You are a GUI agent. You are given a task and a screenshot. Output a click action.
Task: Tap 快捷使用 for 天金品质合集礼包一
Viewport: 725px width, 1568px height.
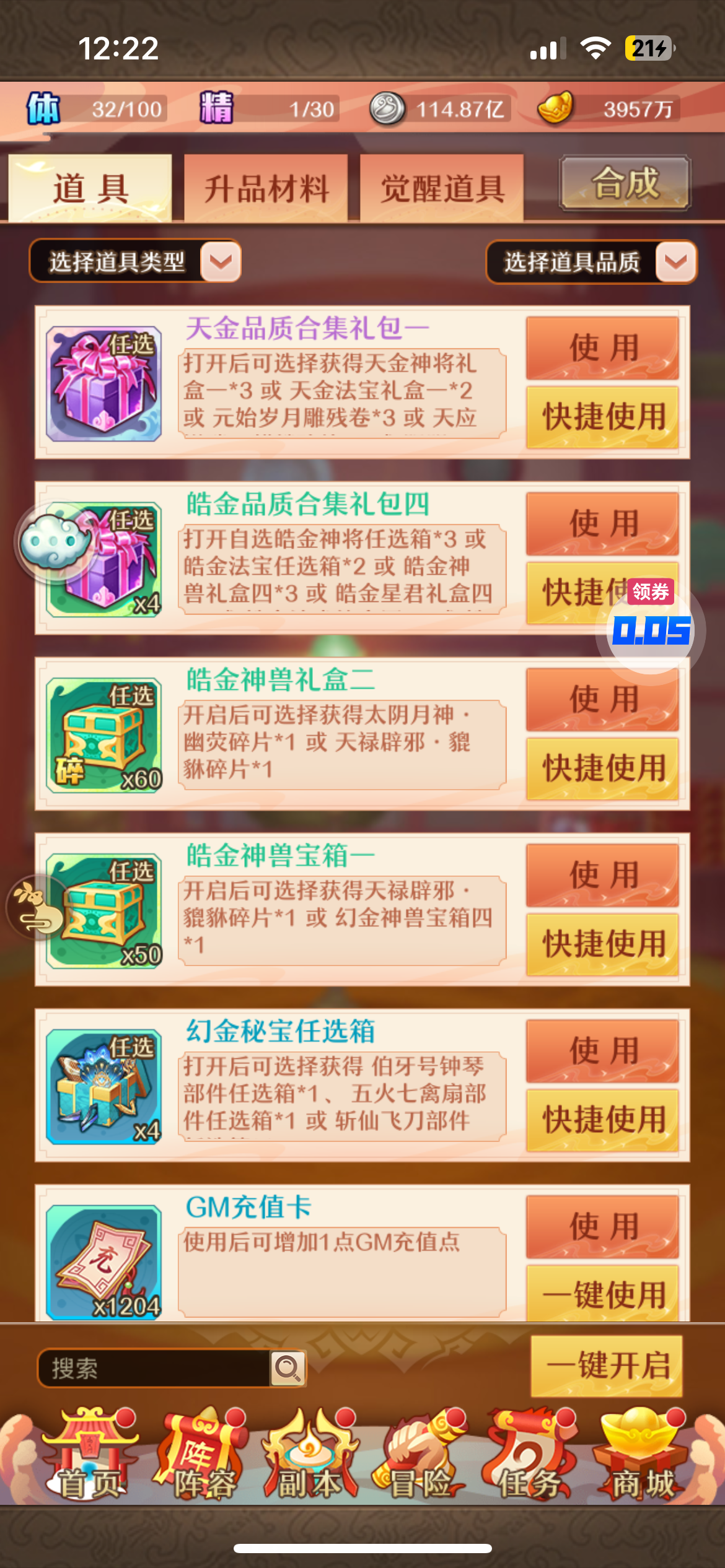602,417
